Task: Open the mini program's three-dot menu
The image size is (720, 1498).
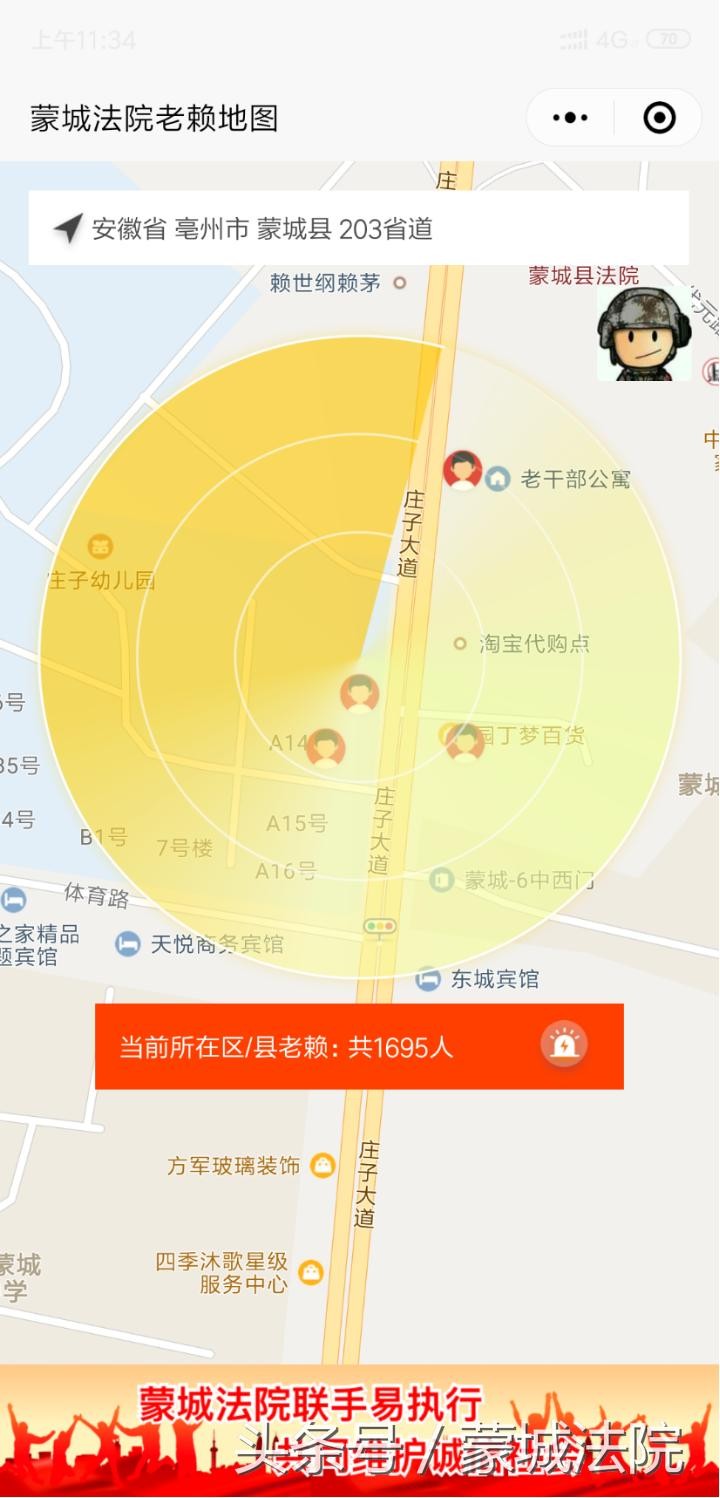Action: tap(570, 118)
